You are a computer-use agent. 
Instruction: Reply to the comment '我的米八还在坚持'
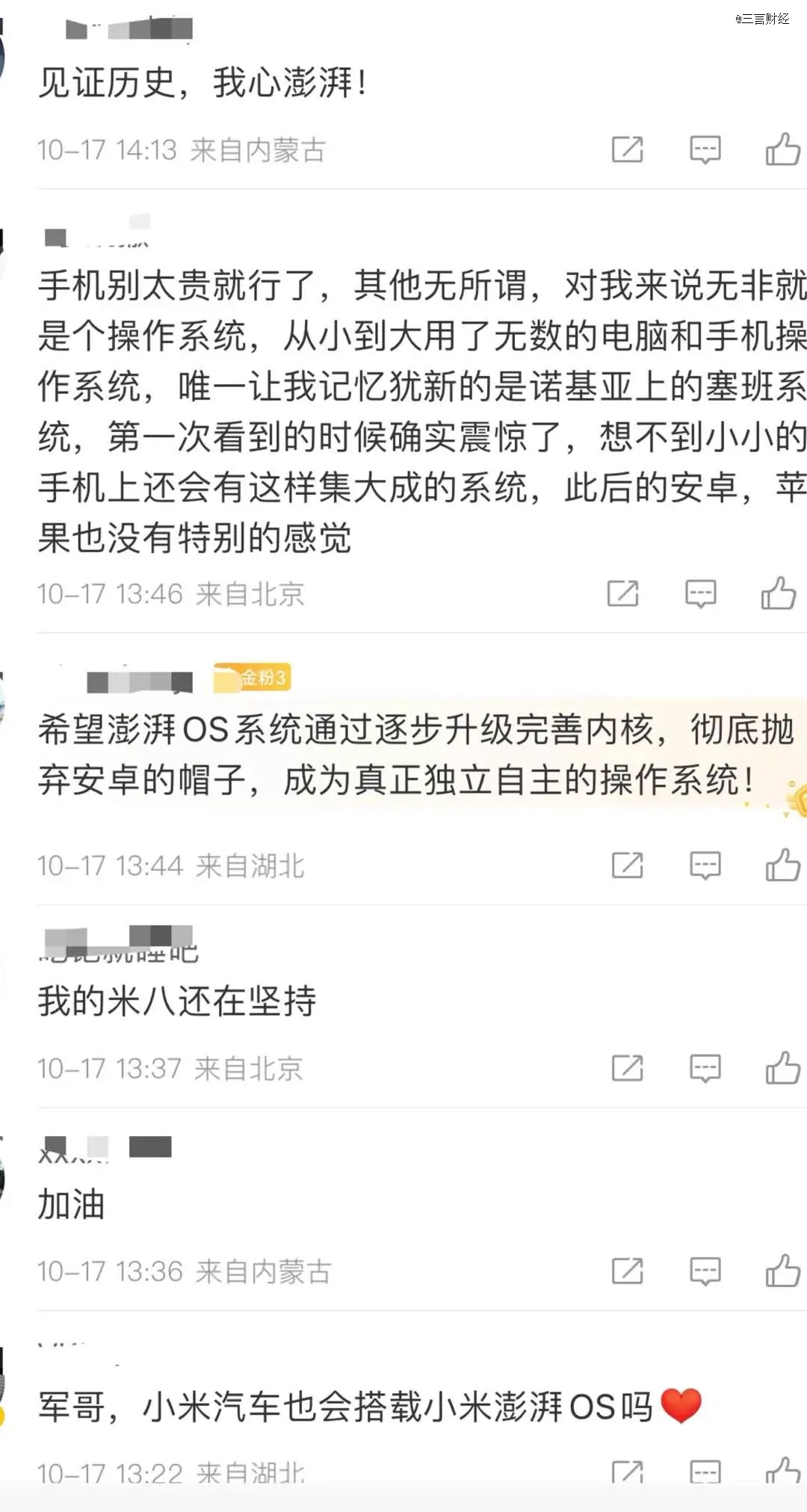click(705, 1068)
